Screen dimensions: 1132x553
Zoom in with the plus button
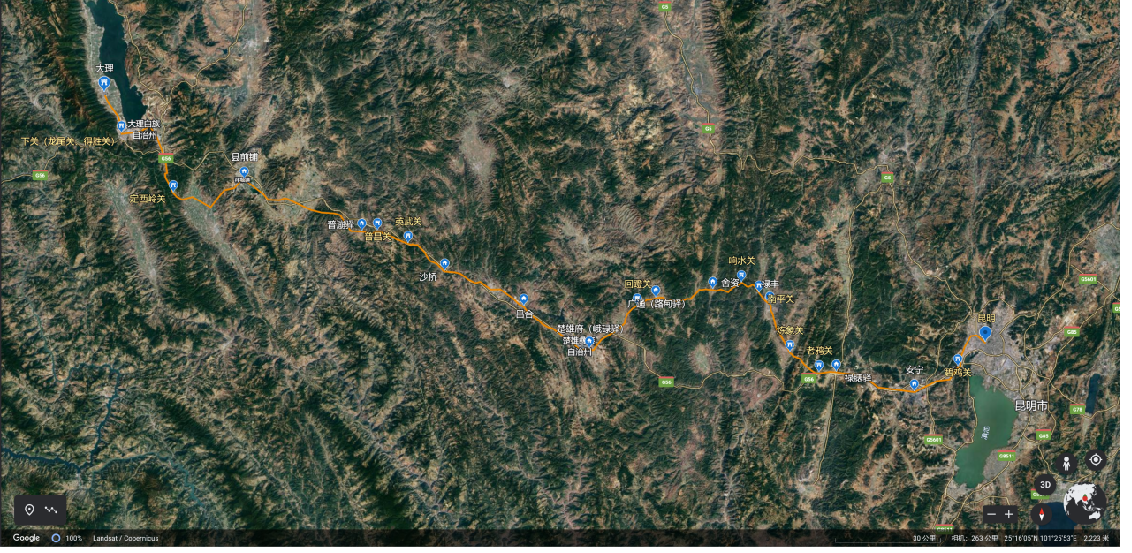1009,514
